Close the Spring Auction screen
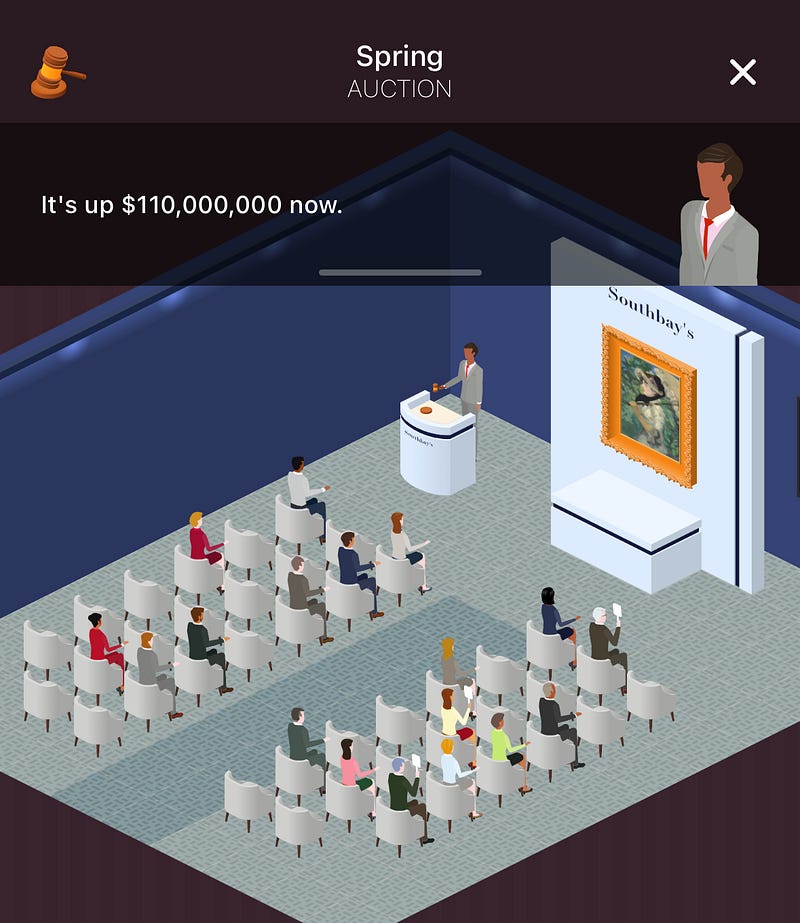 742,72
